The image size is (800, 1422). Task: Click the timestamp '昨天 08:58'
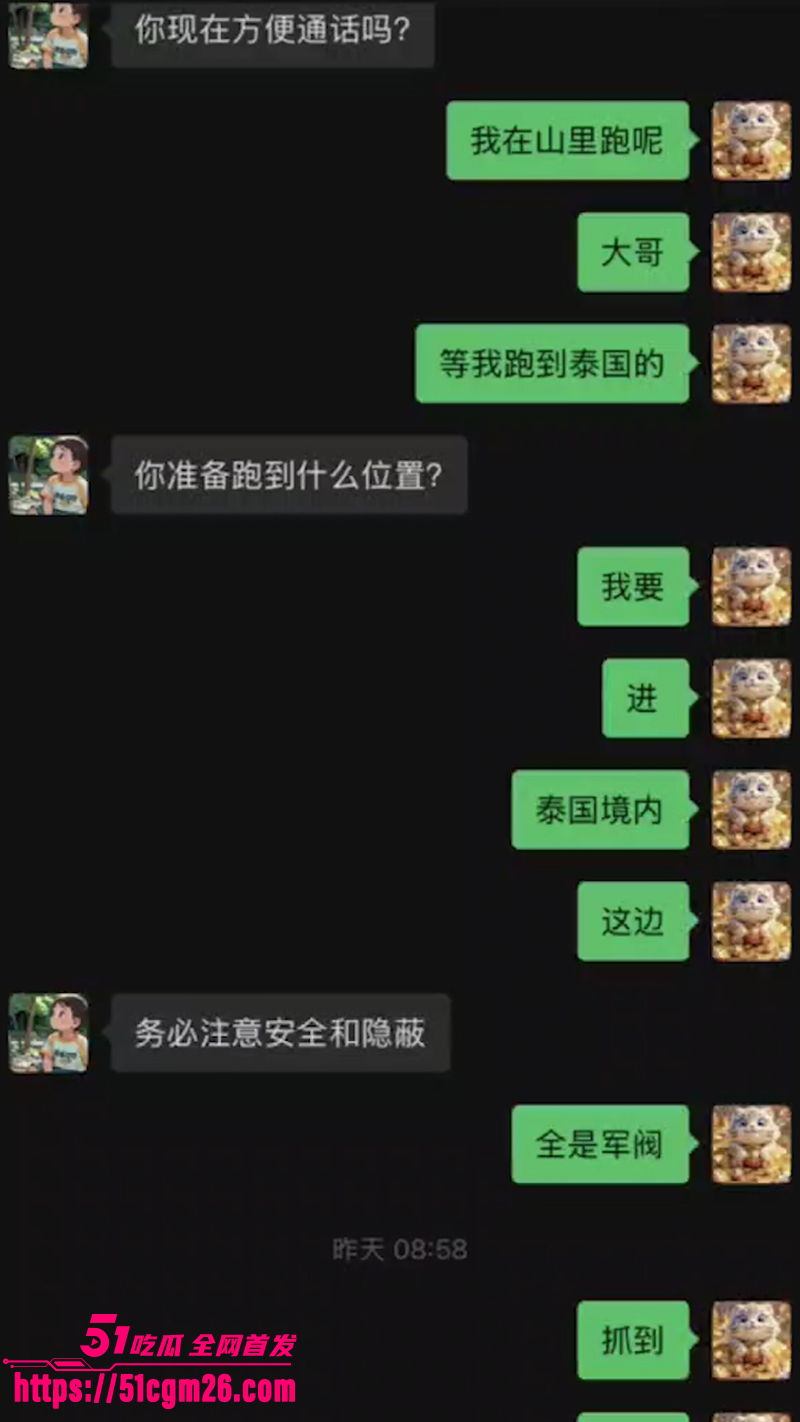coord(399,1248)
